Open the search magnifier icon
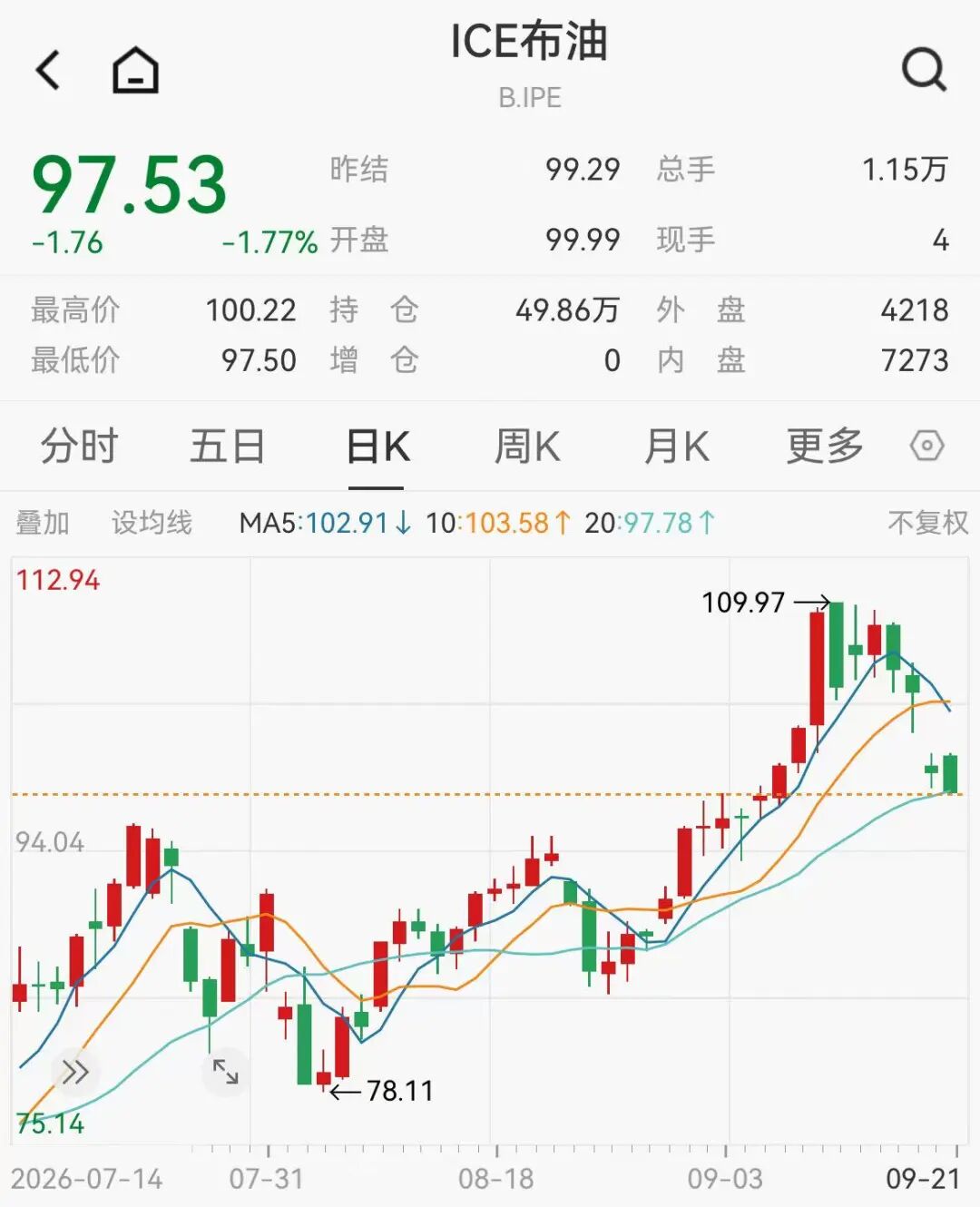The height and width of the screenshot is (1207, 980). (x=925, y=70)
